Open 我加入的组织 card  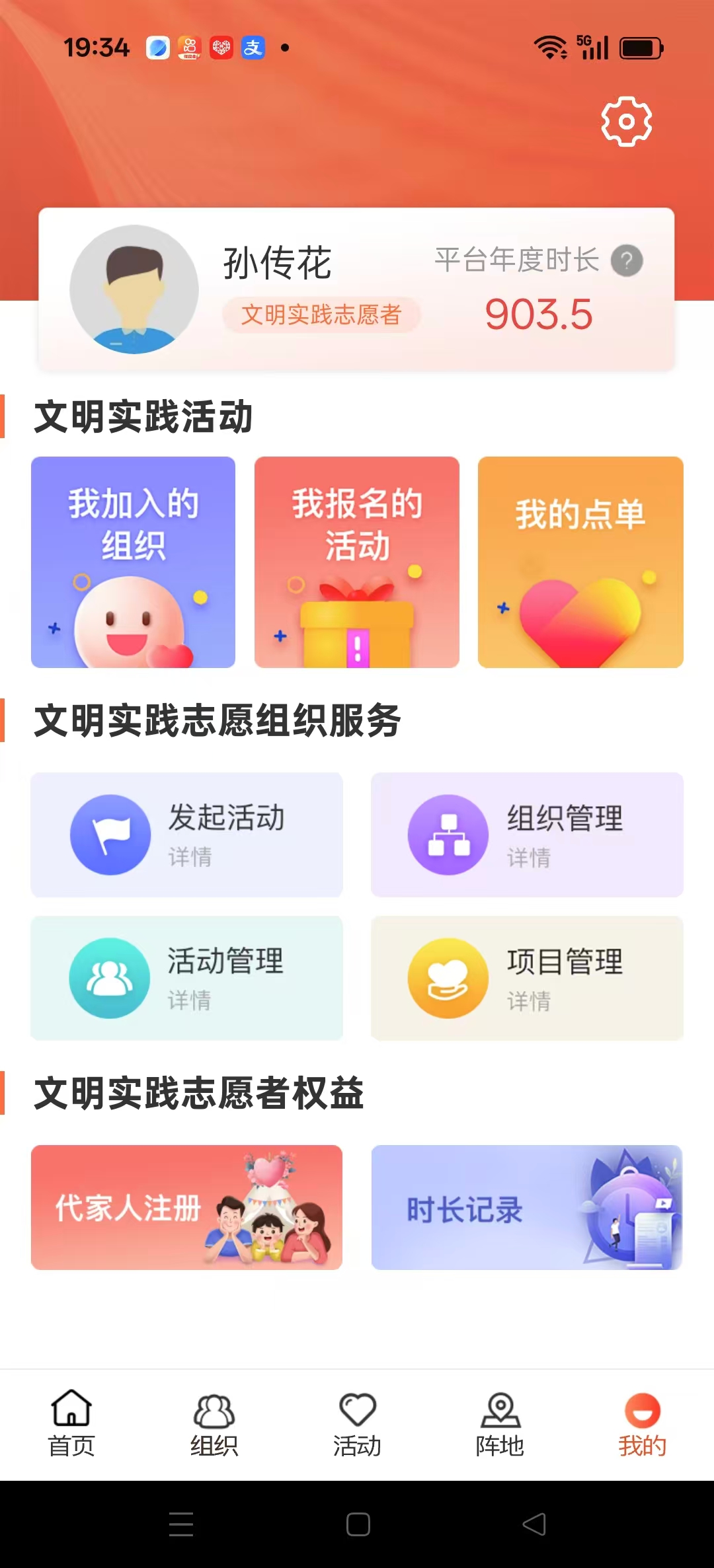click(x=134, y=562)
